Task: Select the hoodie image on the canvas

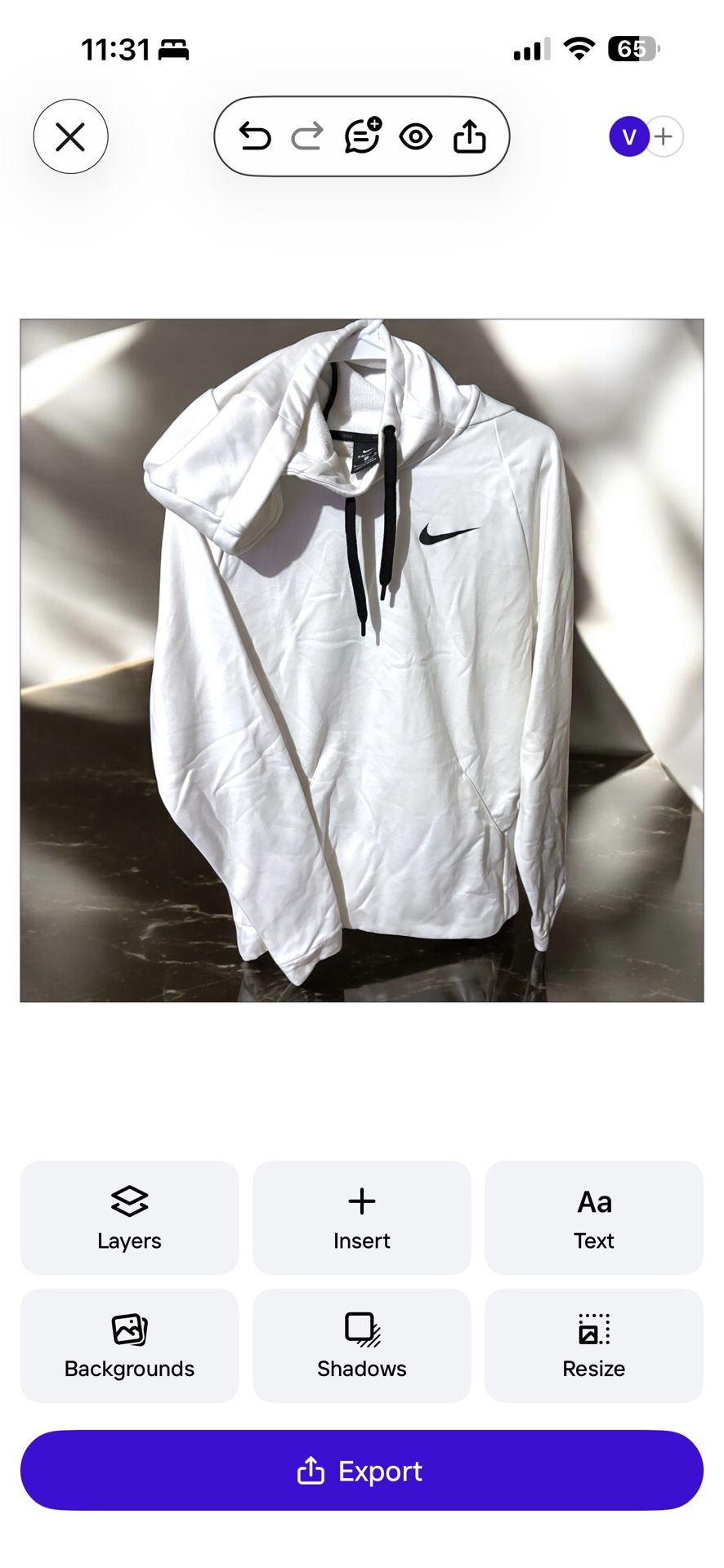Action: (x=362, y=661)
